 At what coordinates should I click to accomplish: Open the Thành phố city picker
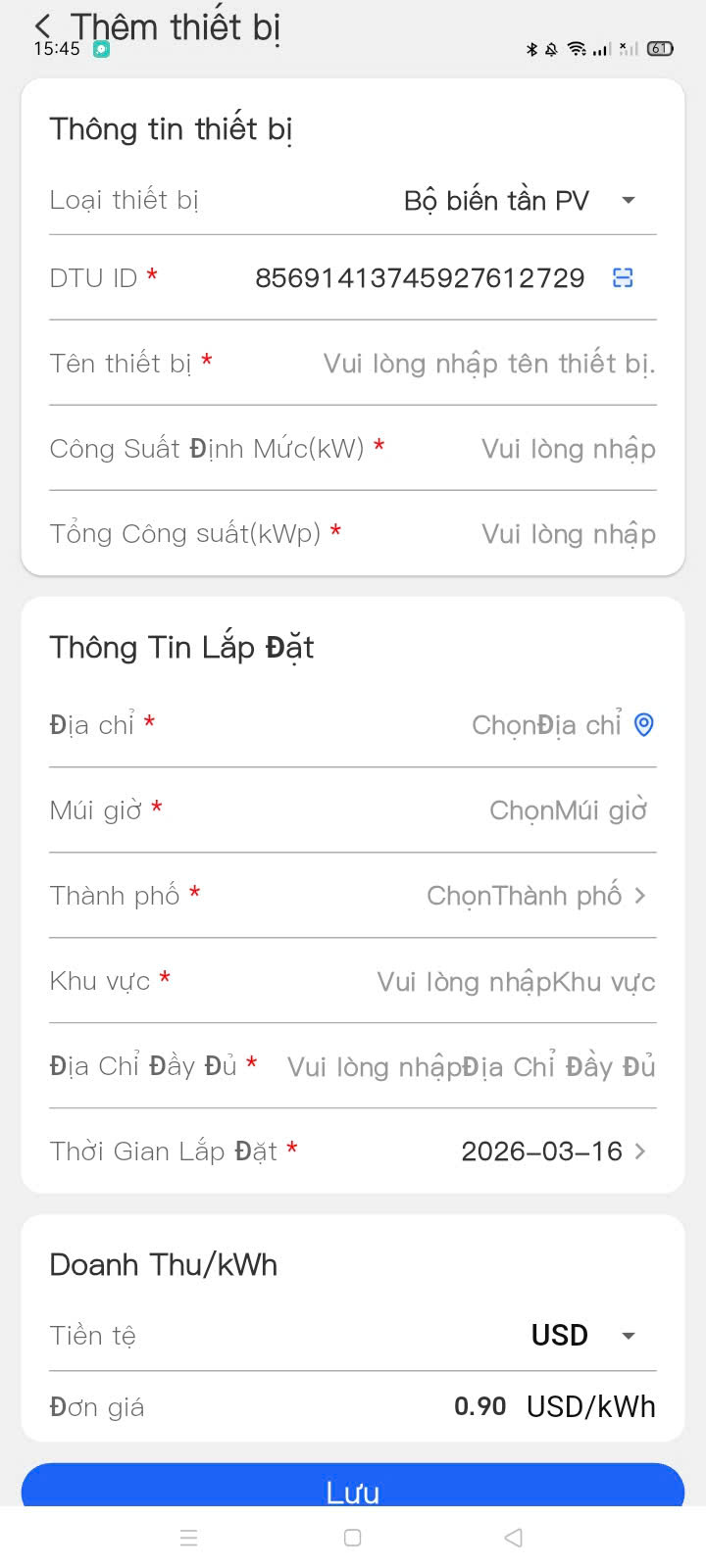pos(535,896)
